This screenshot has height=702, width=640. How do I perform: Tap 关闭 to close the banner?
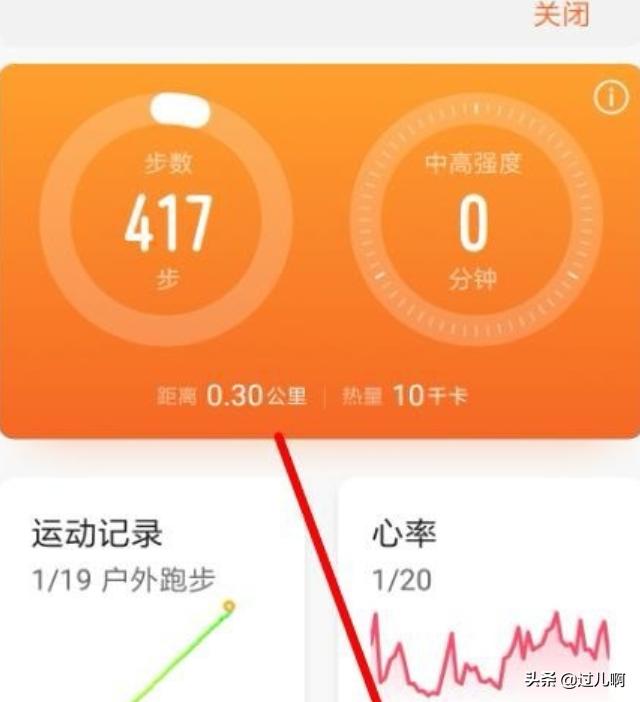click(x=561, y=14)
